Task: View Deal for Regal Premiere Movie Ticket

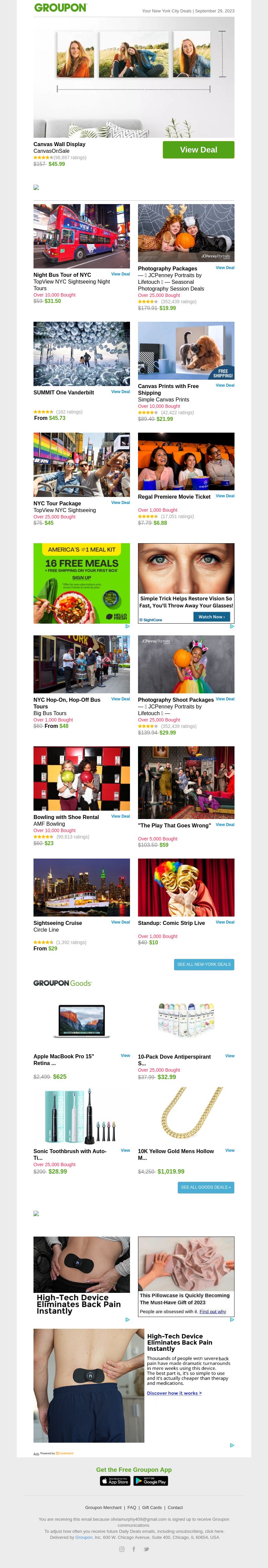Action: (x=225, y=496)
